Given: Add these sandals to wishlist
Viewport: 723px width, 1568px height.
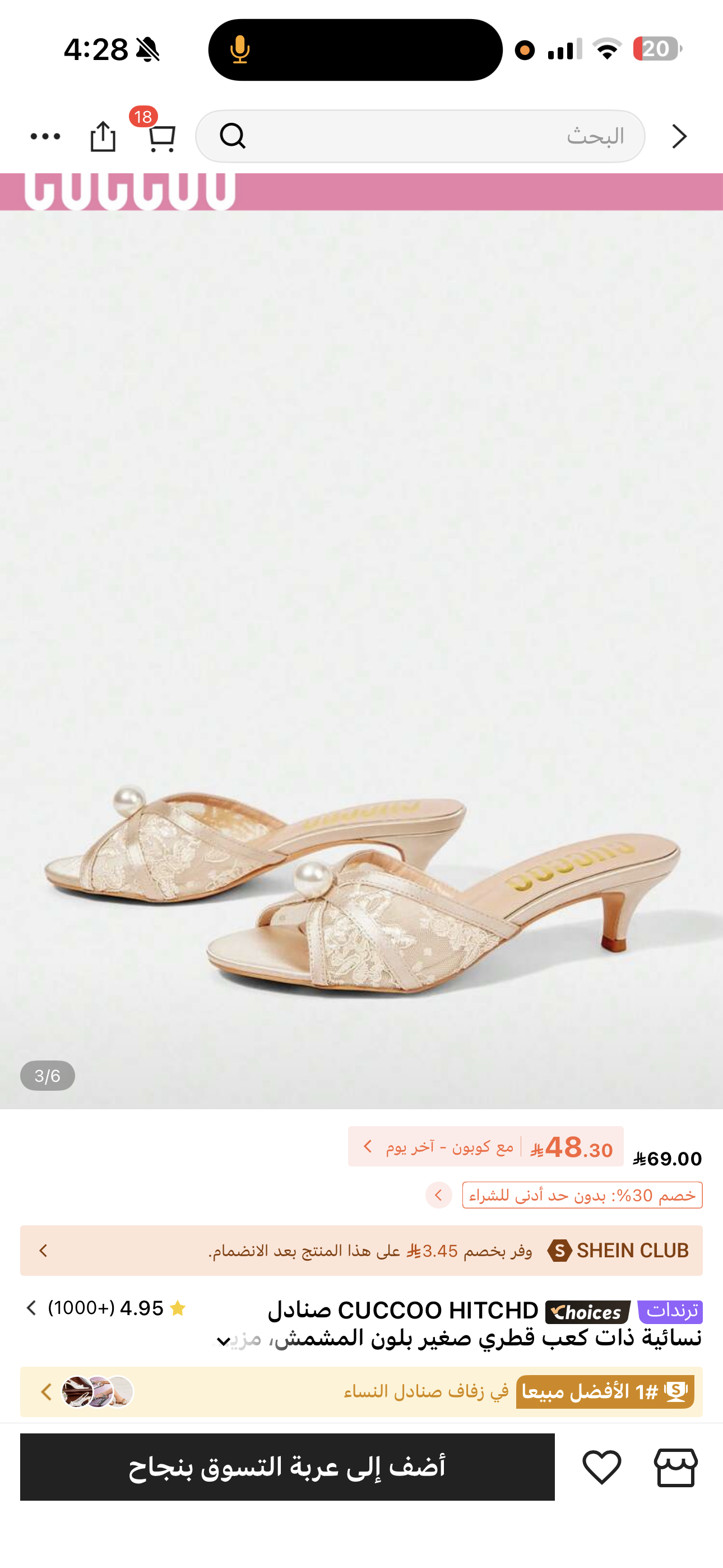Looking at the screenshot, I should click(x=601, y=1467).
